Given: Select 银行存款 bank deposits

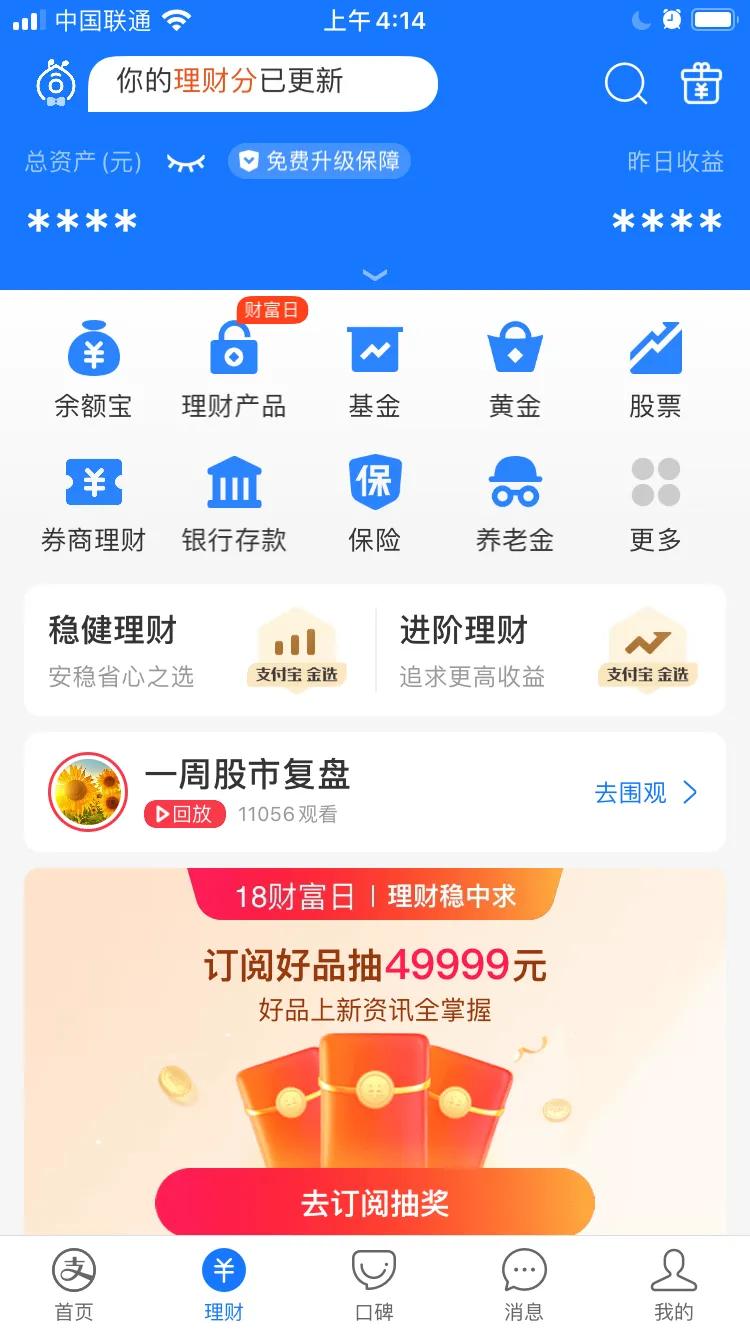Looking at the screenshot, I should pyautogui.click(x=234, y=500).
